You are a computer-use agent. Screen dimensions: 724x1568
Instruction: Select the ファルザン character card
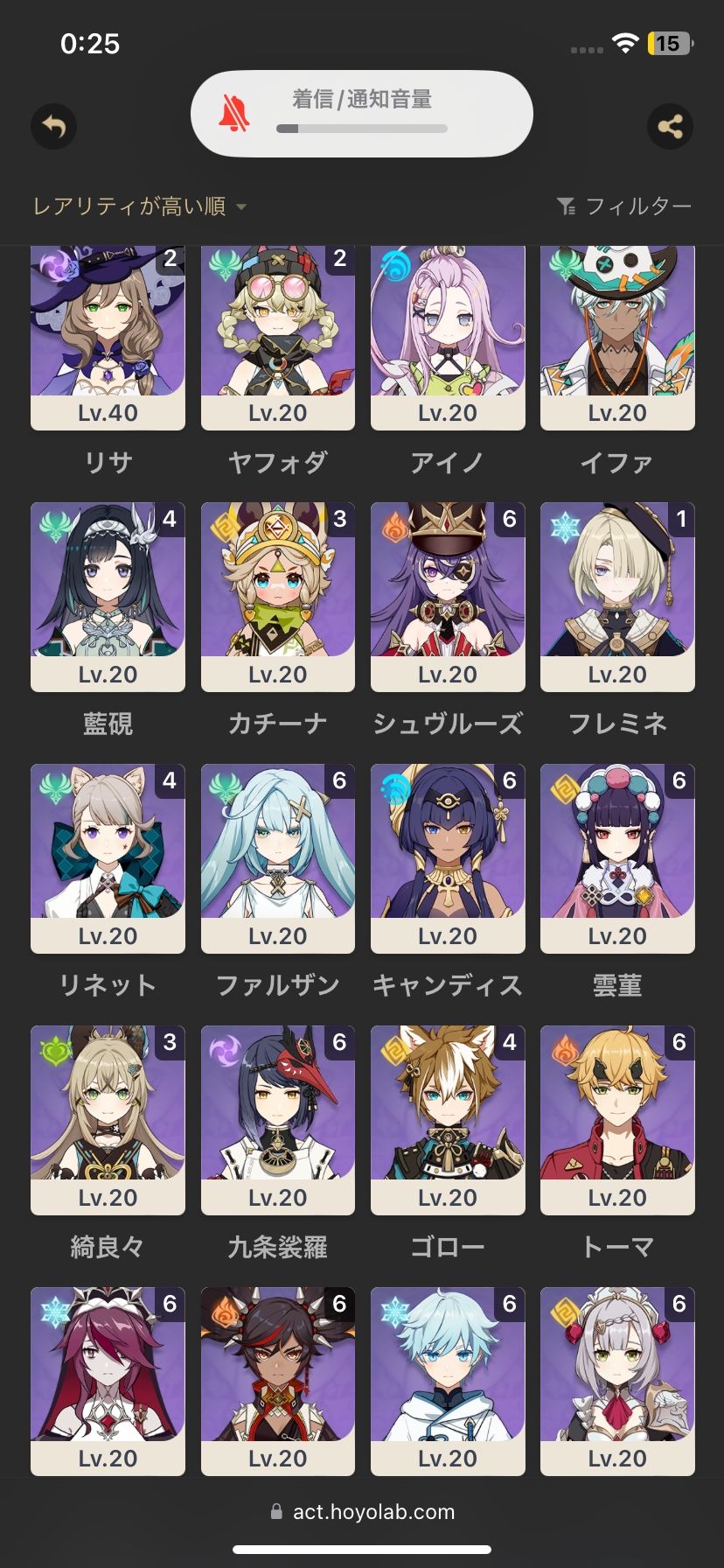(277, 858)
